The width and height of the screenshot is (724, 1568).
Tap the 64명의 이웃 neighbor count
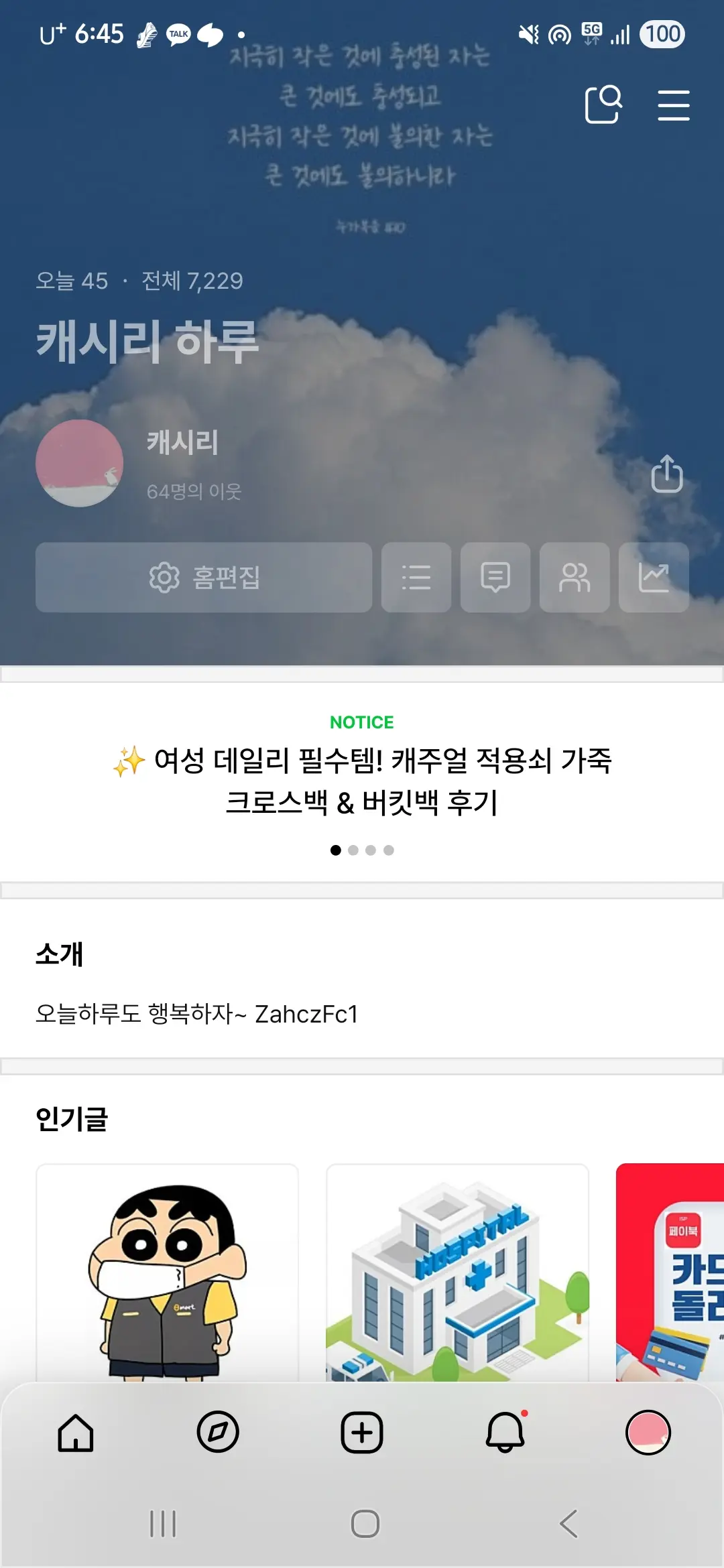coord(195,493)
